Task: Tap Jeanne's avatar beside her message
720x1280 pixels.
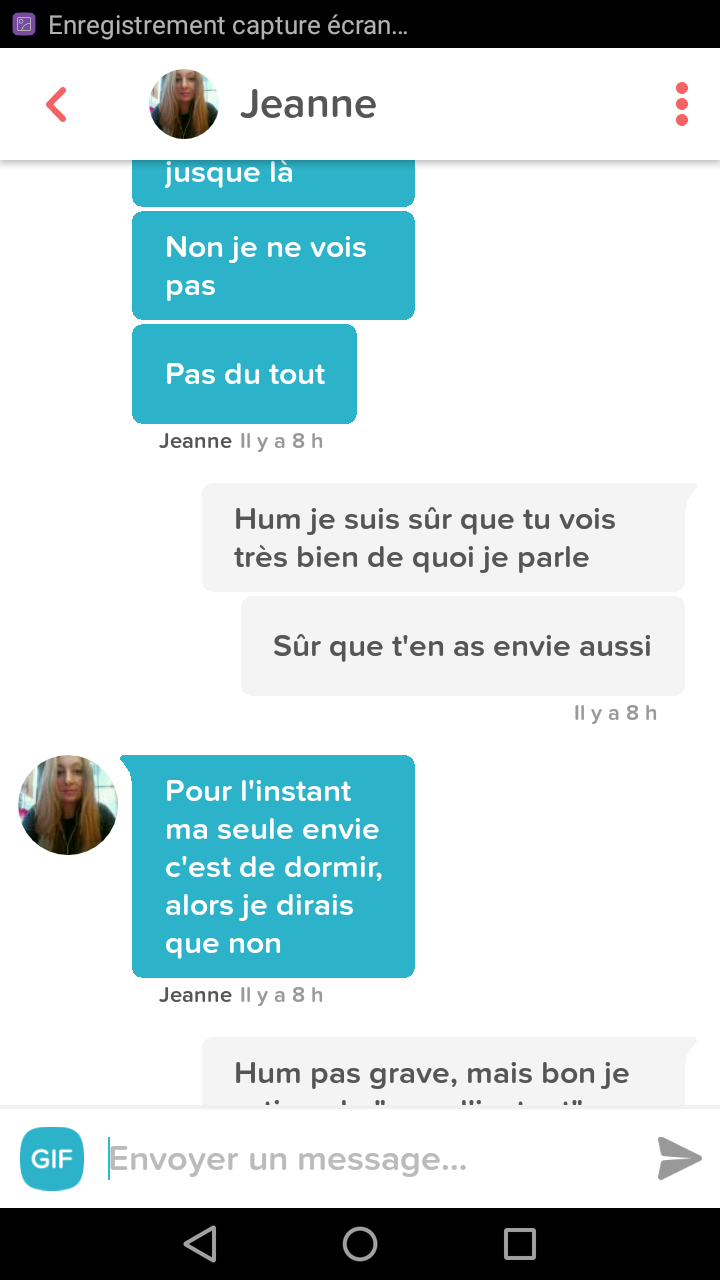Action: coord(68,805)
